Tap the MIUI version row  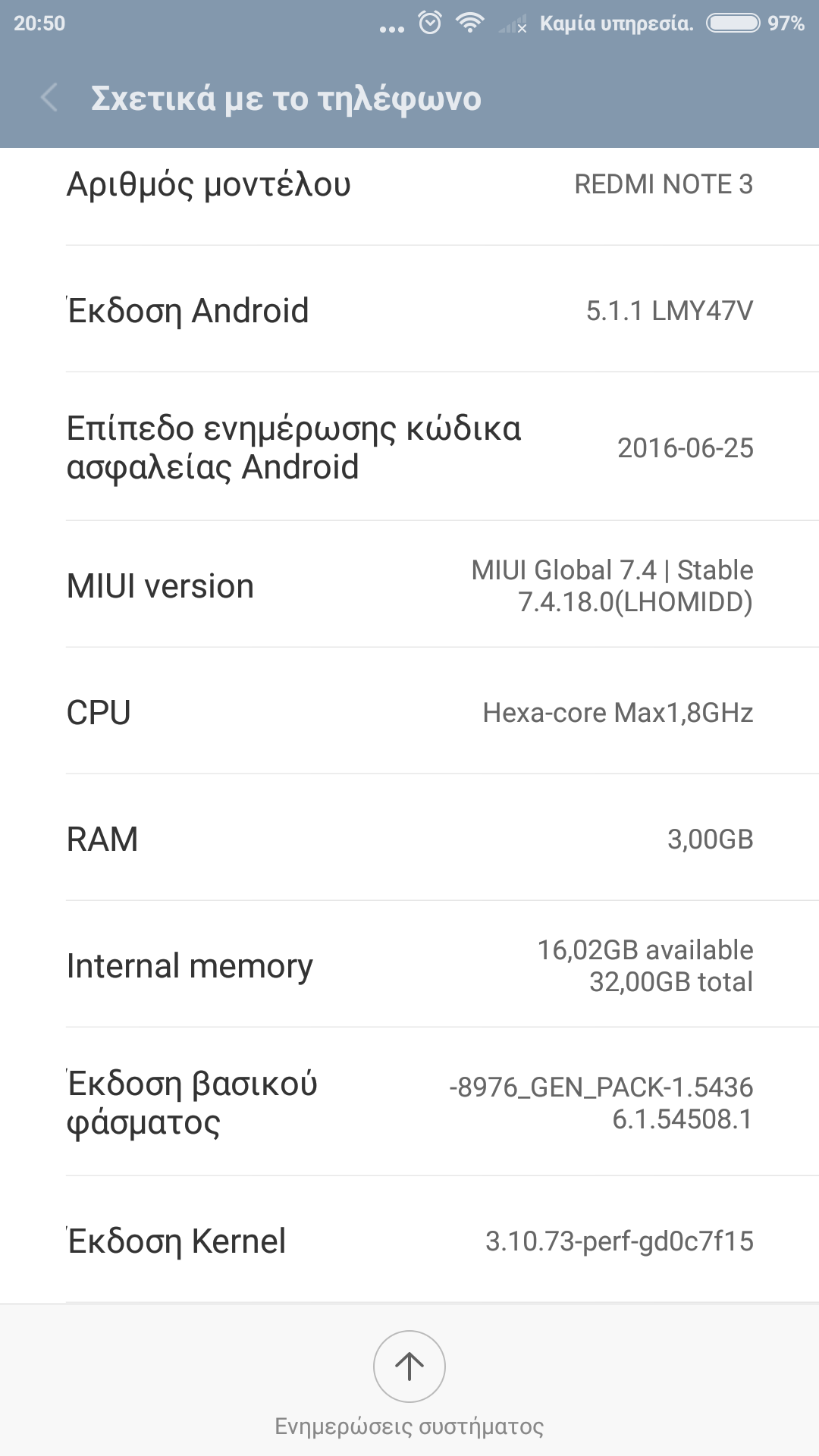click(x=409, y=585)
